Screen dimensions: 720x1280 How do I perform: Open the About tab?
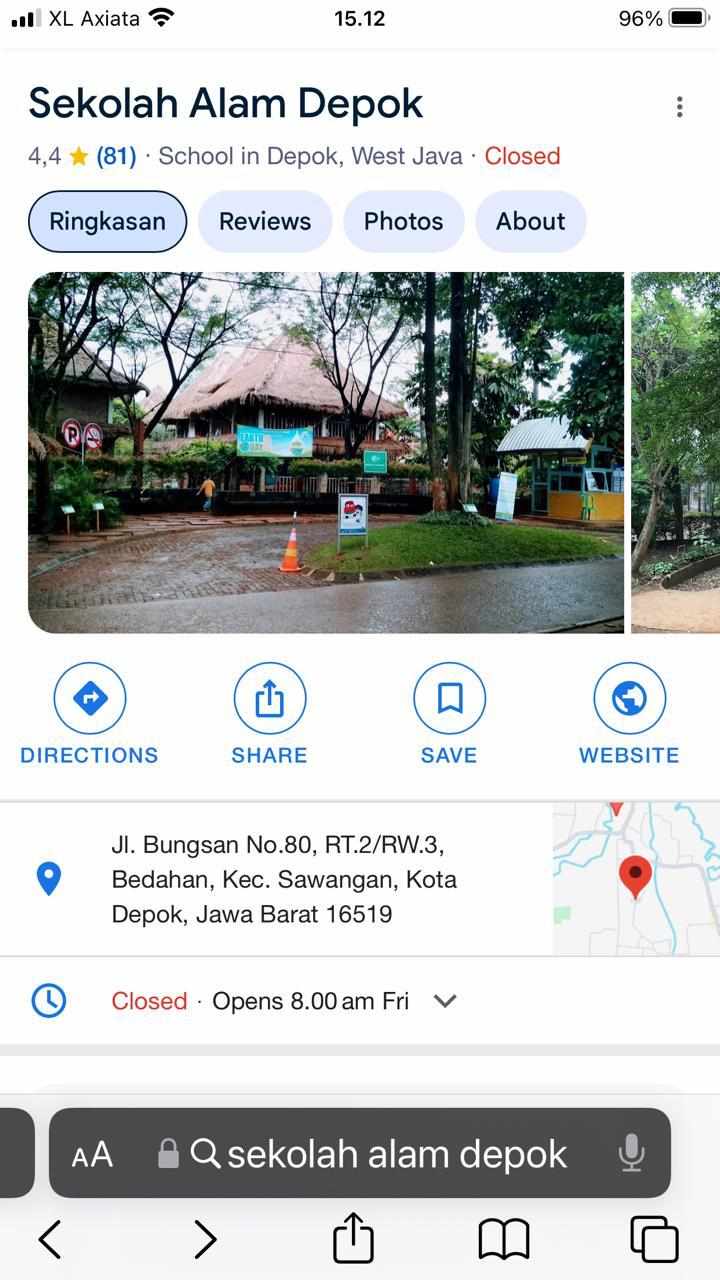(x=531, y=222)
